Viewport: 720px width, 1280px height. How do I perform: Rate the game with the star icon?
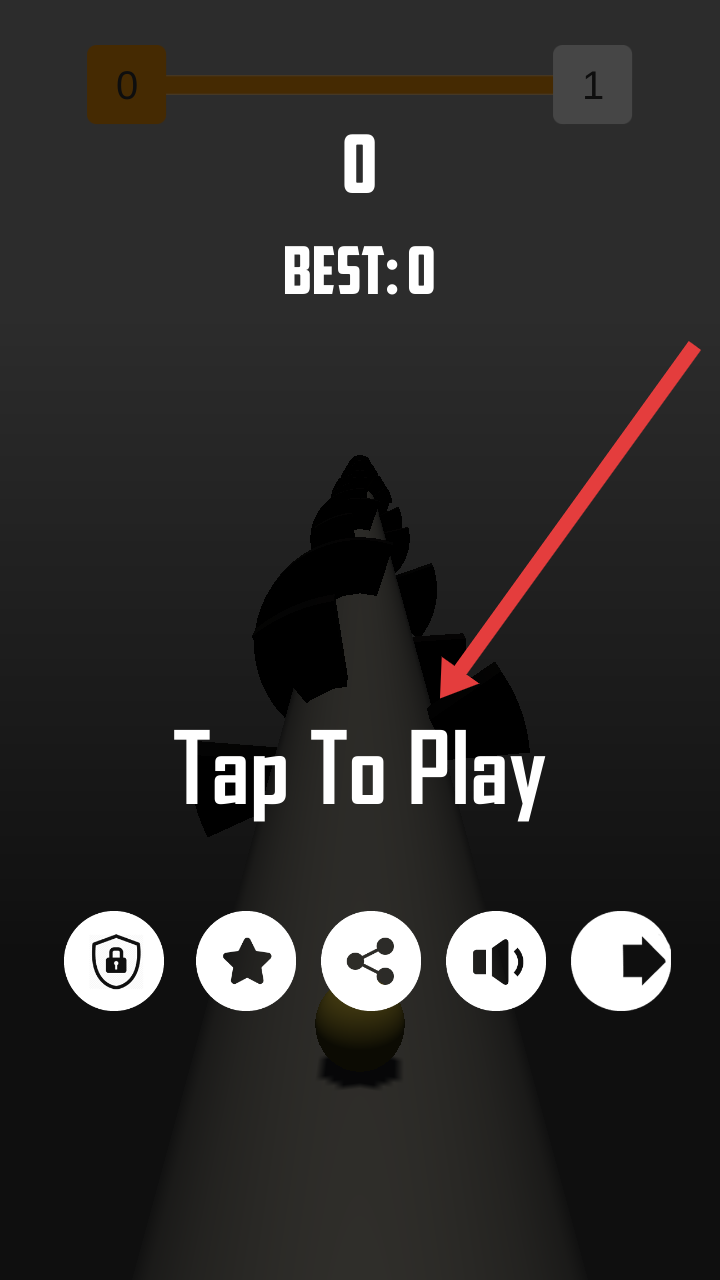[x=246, y=961]
